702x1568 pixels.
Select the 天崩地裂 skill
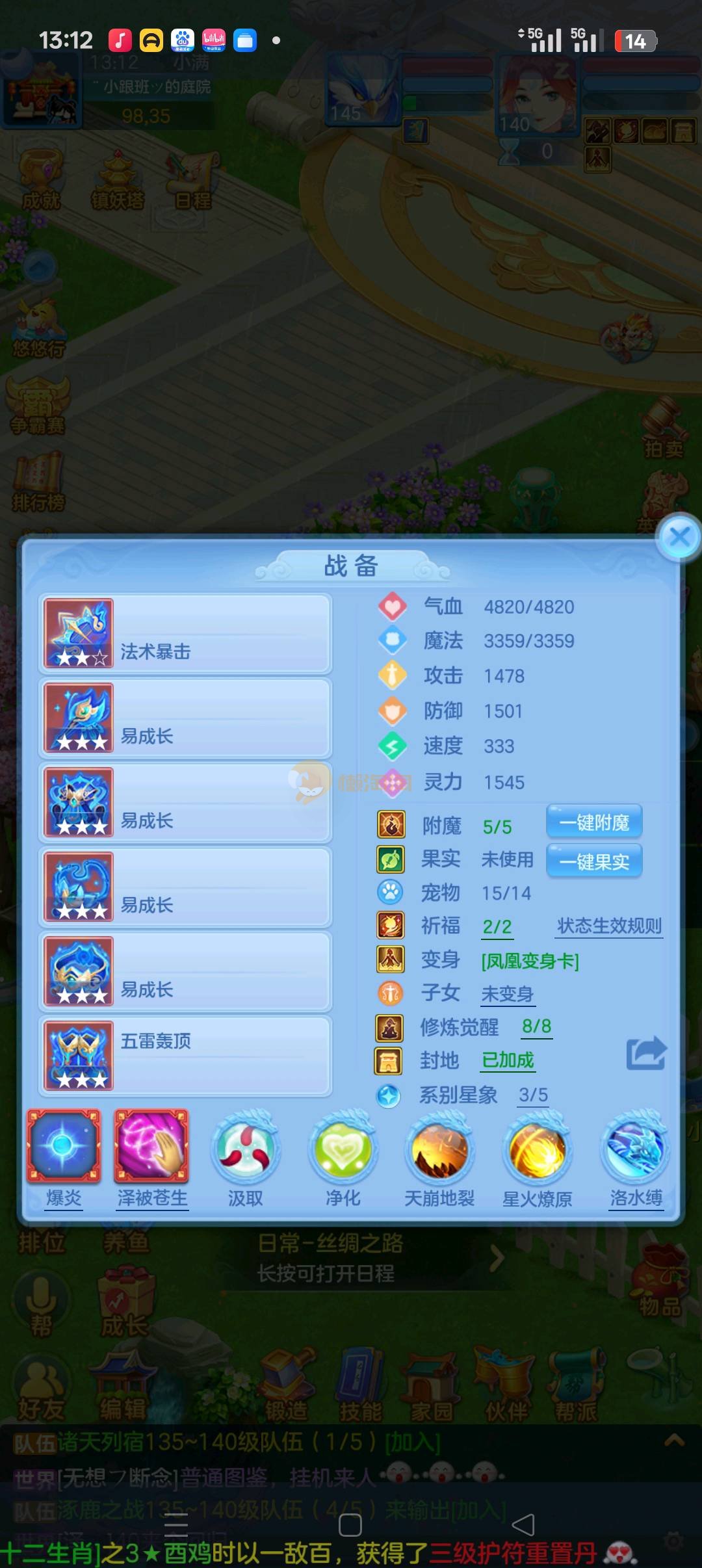pos(439,1151)
